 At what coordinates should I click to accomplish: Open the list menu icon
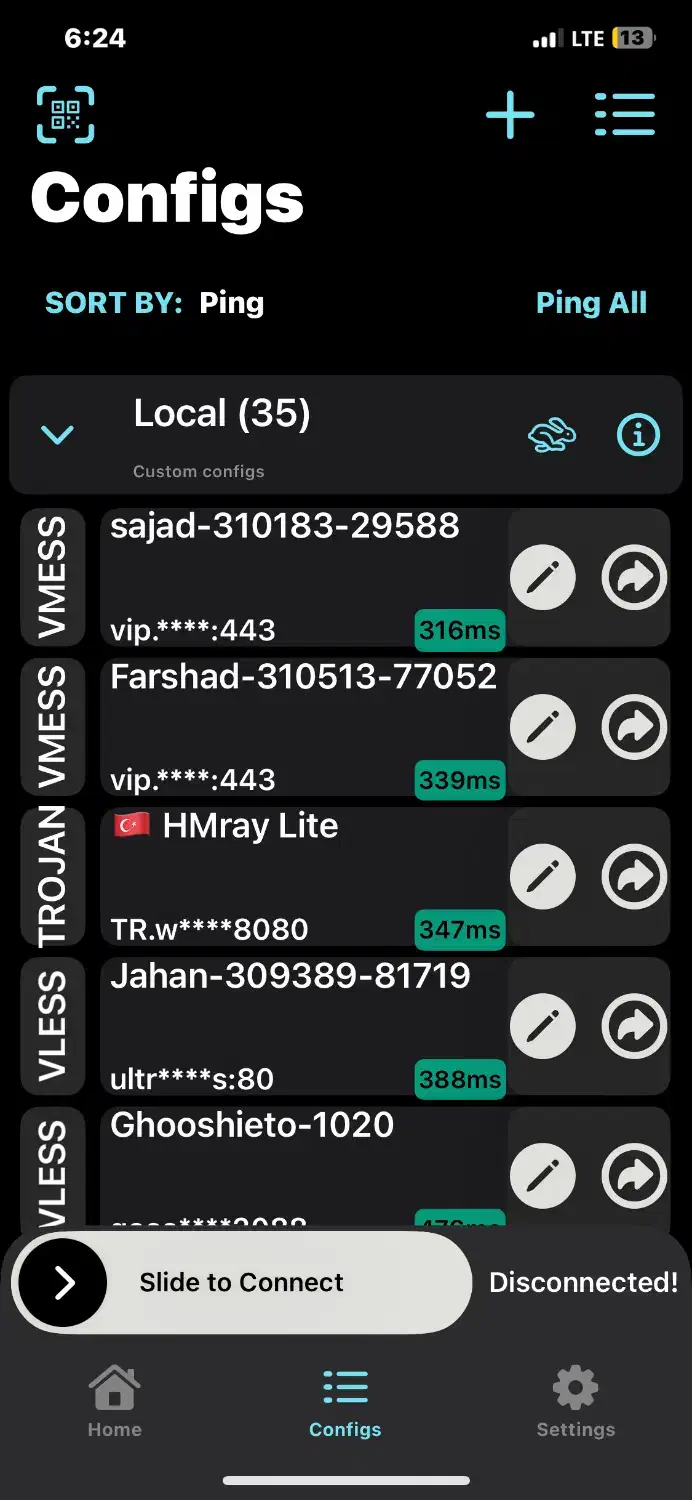625,114
